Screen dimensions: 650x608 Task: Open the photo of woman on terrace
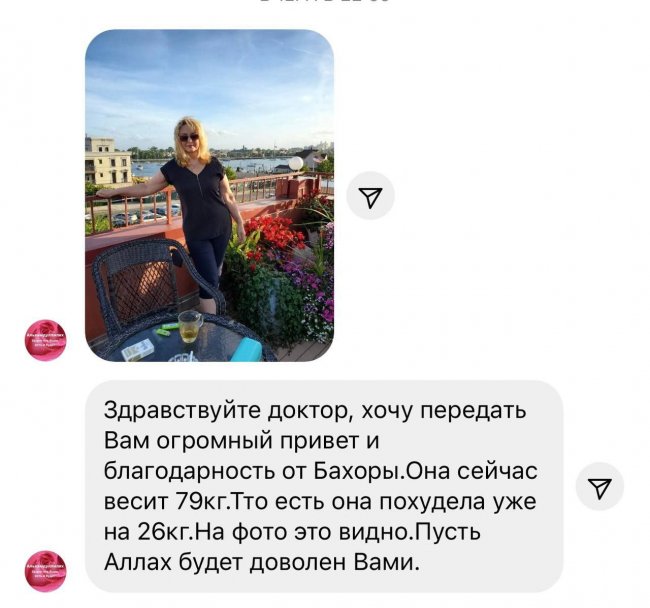click(x=209, y=195)
